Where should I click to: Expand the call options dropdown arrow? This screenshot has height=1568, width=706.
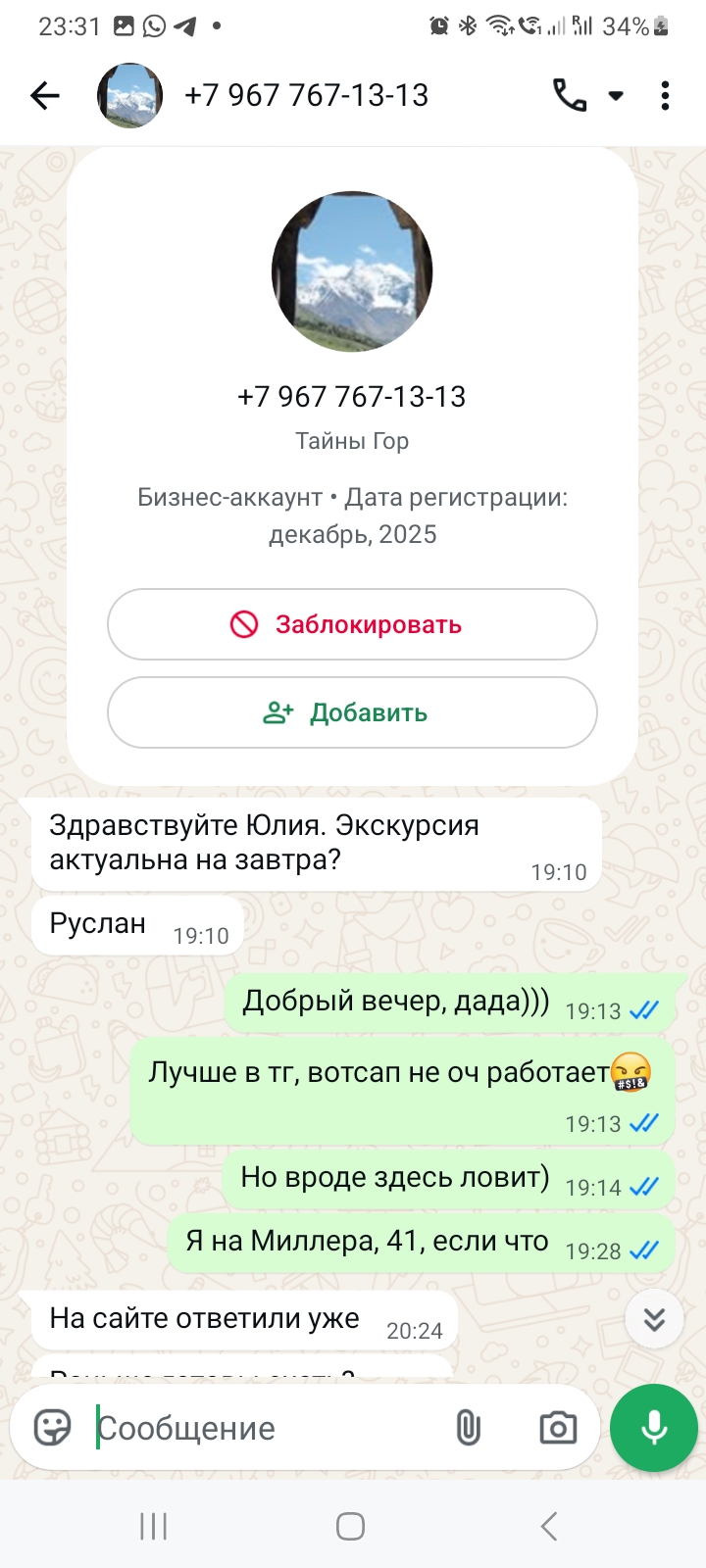click(616, 96)
